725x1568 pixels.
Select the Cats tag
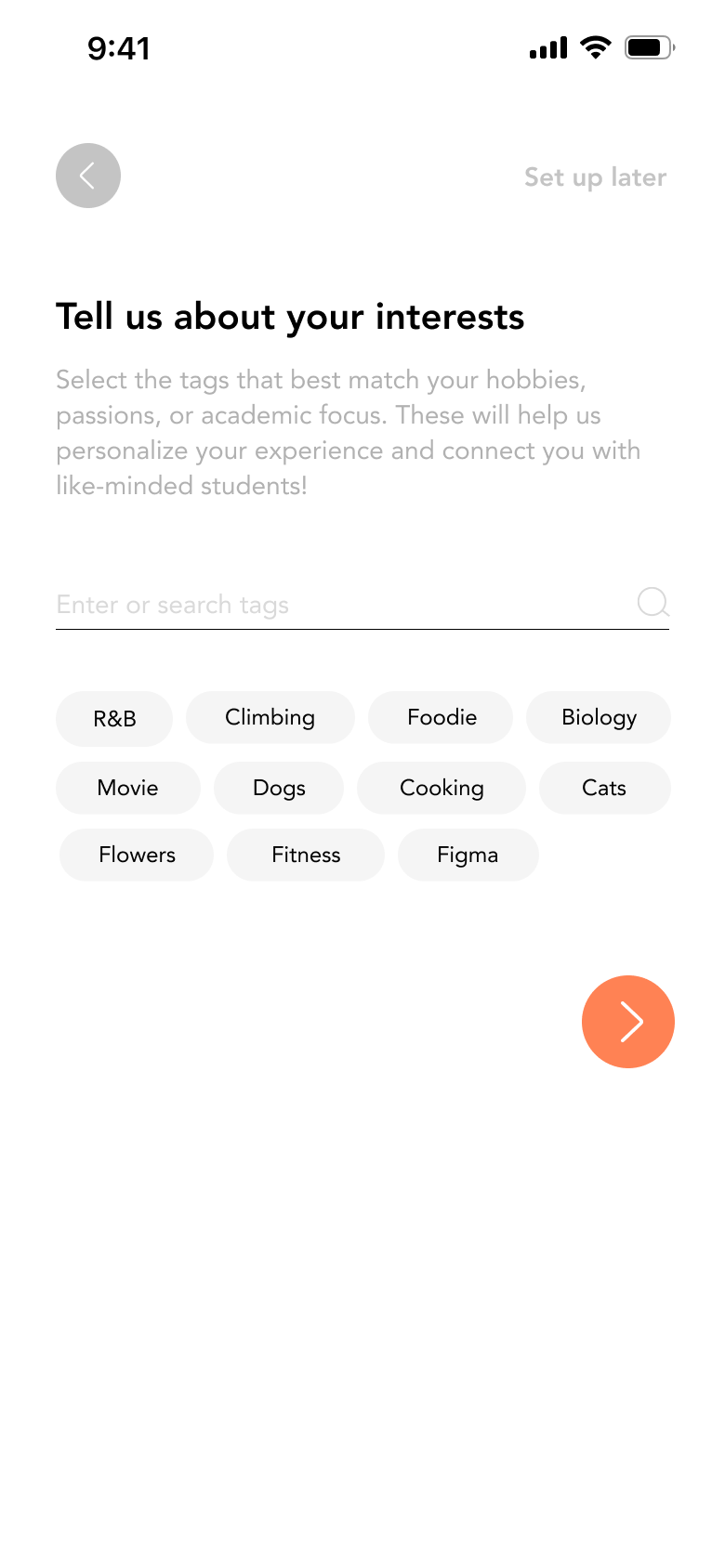tap(604, 788)
